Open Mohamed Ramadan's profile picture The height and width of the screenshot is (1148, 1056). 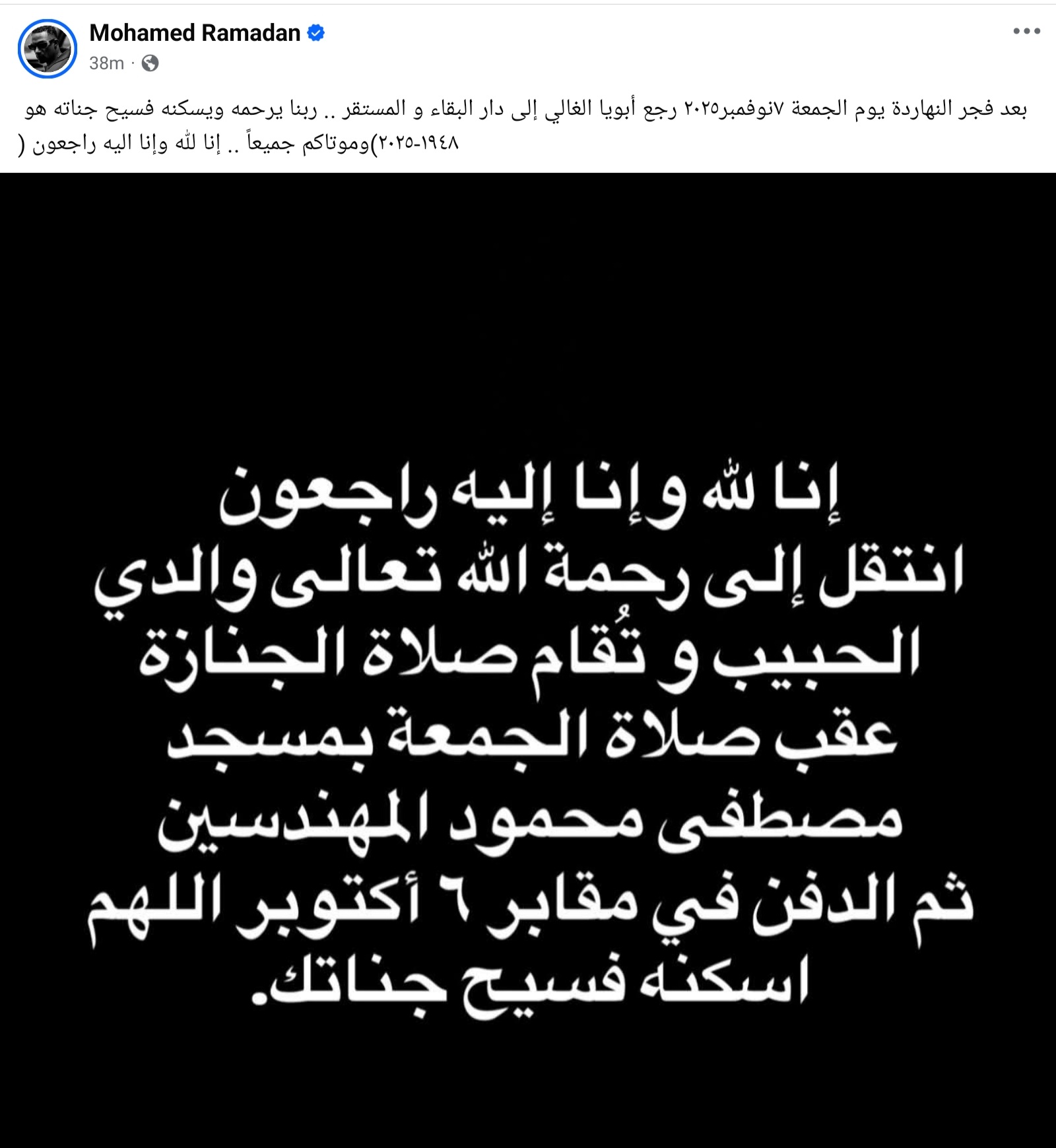click(48, 48)
